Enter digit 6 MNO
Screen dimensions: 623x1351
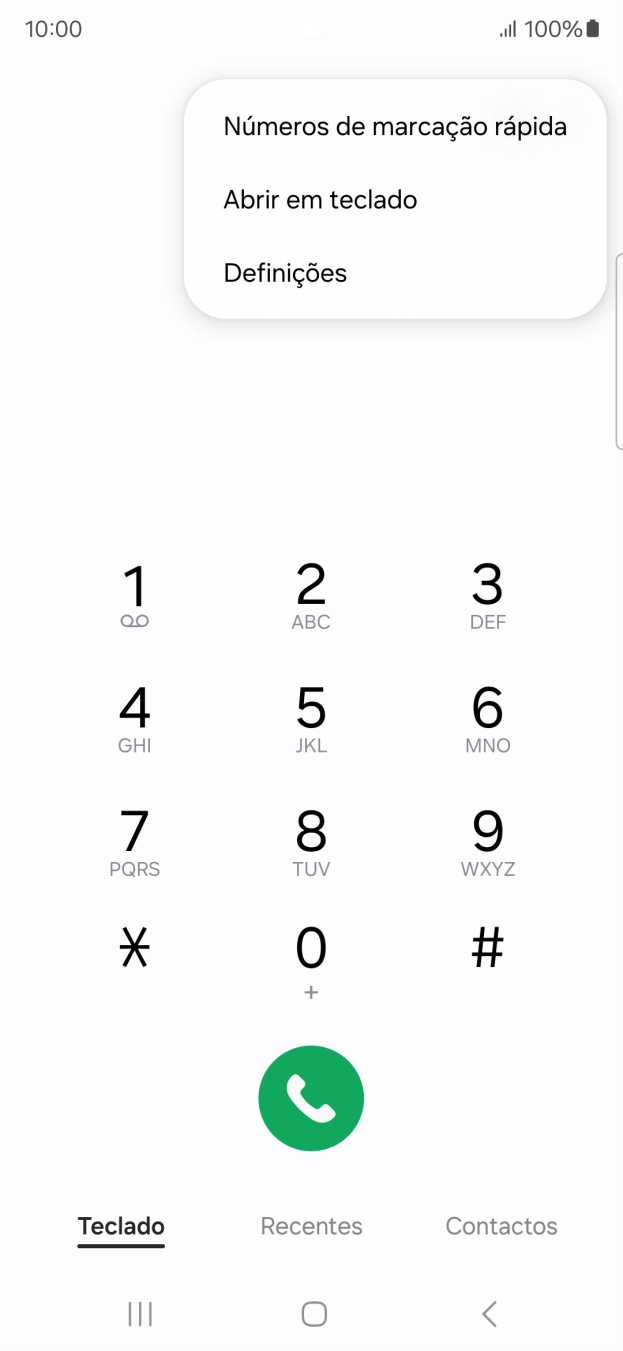(x=487, y=719)
